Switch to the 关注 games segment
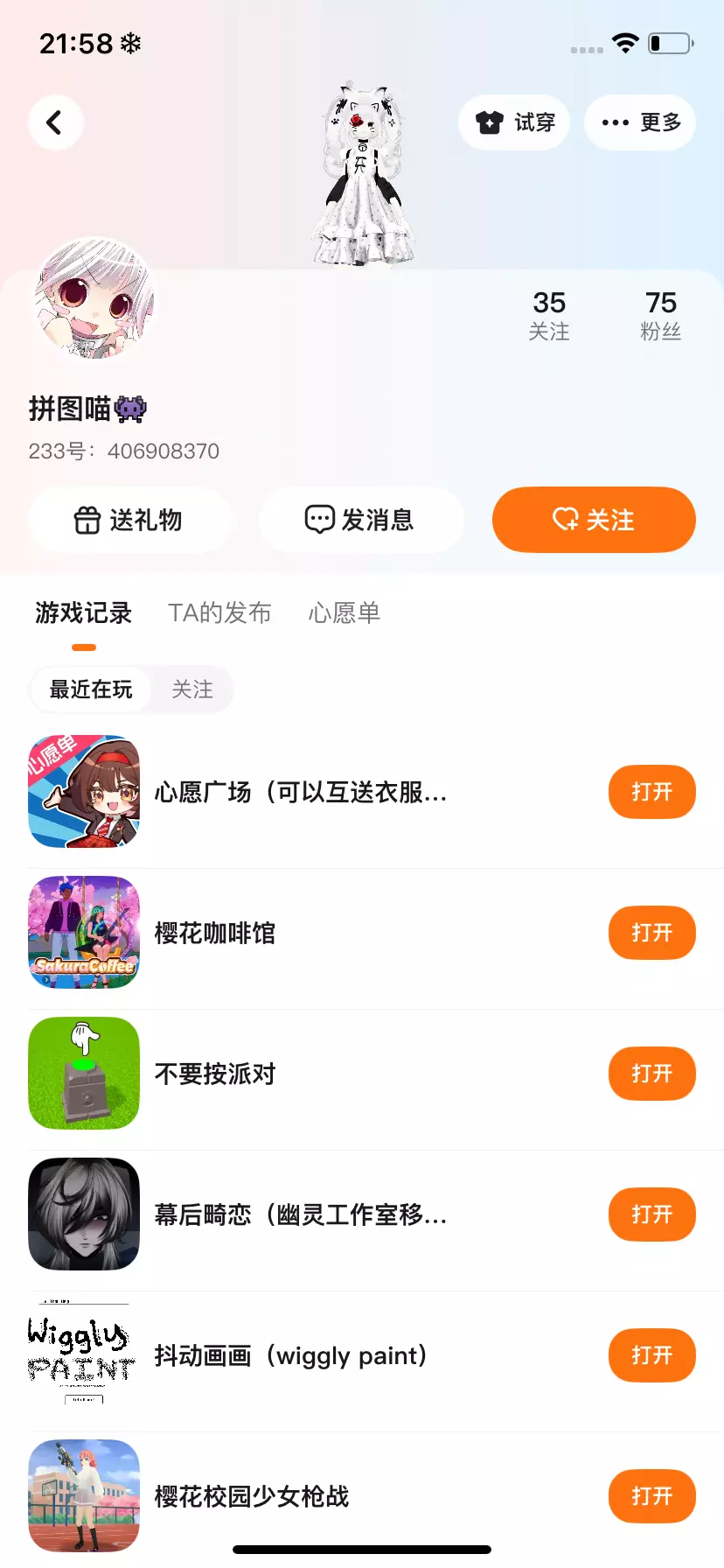This screenshot has width=724, height=1568. click(192, 689)
